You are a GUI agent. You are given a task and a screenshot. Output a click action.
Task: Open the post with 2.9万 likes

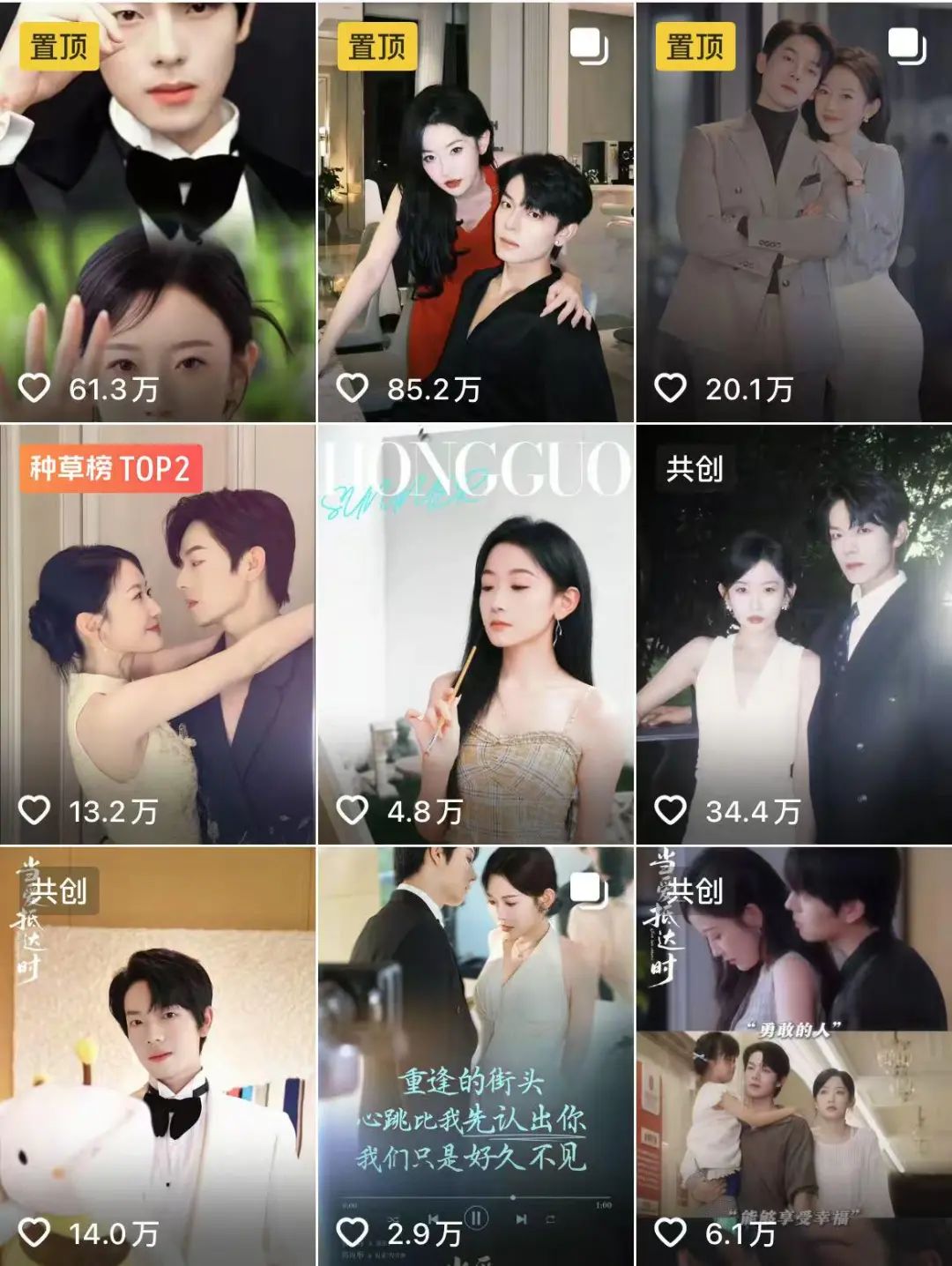coord(475,1056)
